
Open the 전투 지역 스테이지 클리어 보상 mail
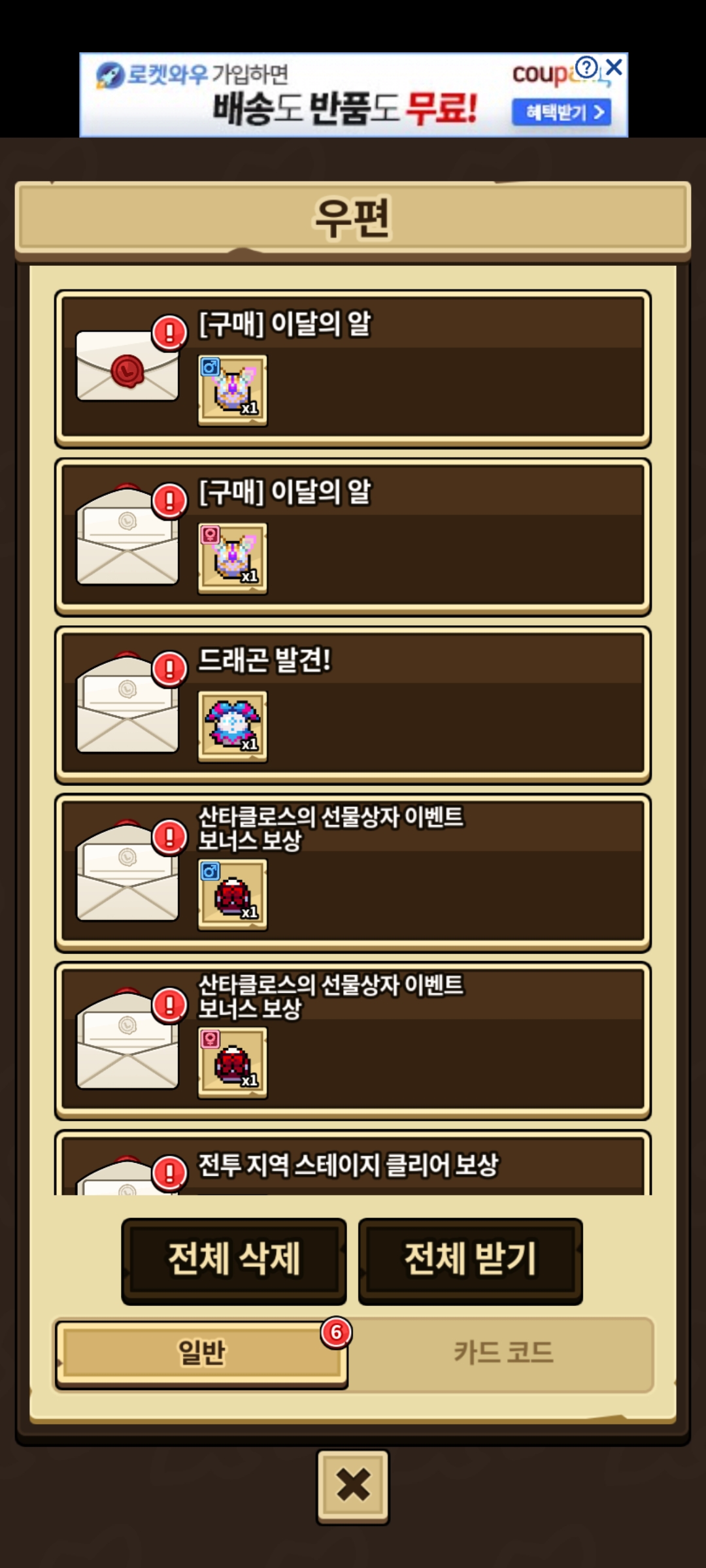pos(353,1164)
